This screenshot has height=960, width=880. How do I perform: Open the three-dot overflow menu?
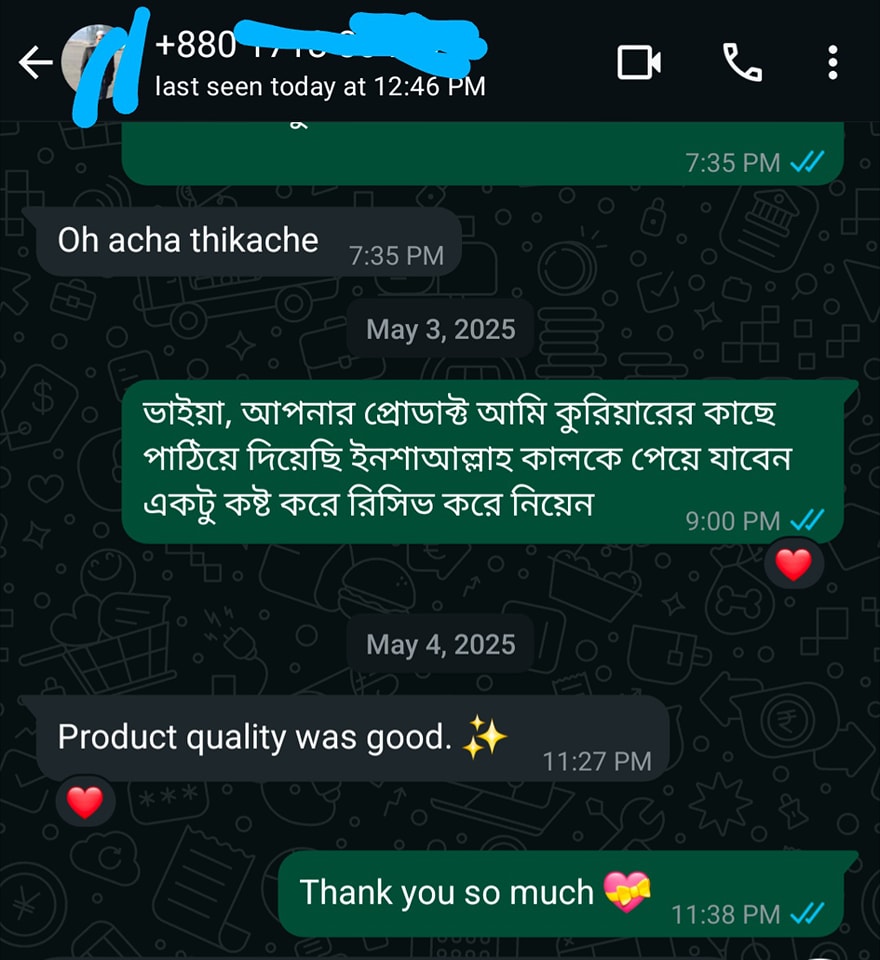pyautogui.click(x=832, y=64)
